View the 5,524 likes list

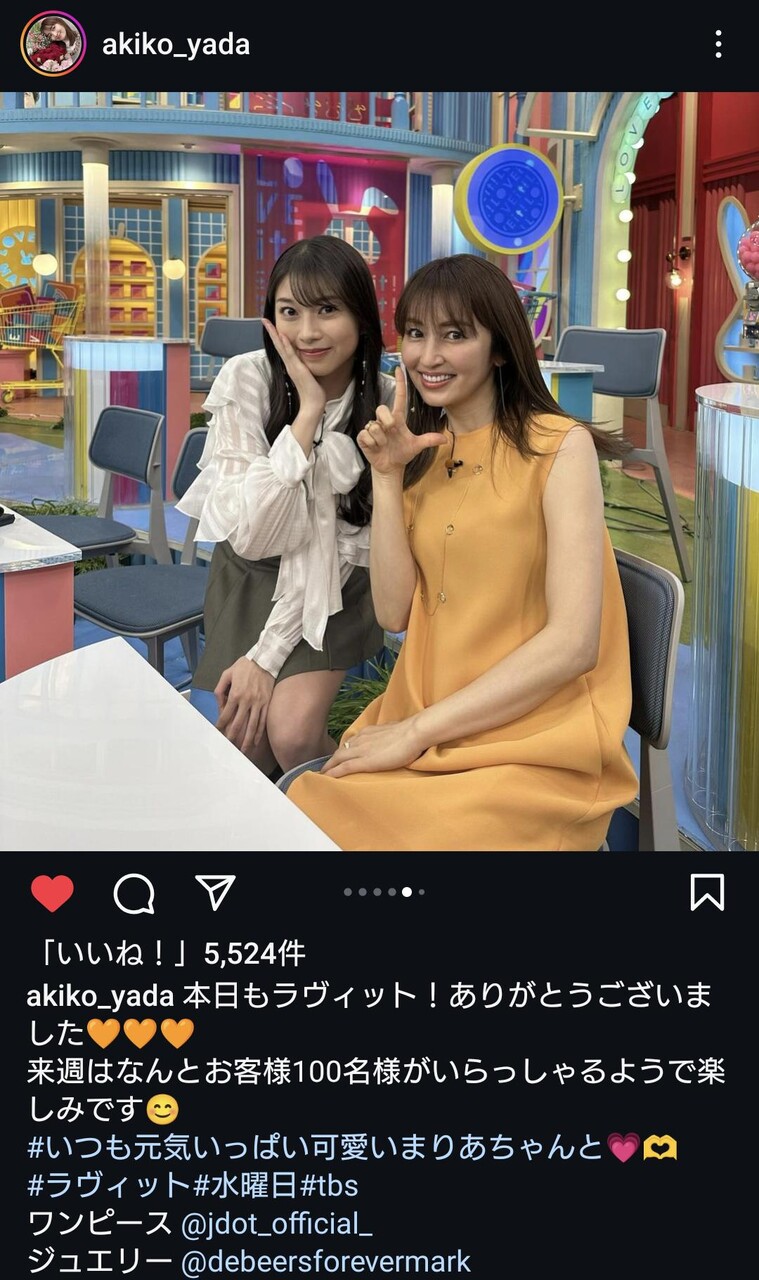pyautogui.click(x=166, y=954)
